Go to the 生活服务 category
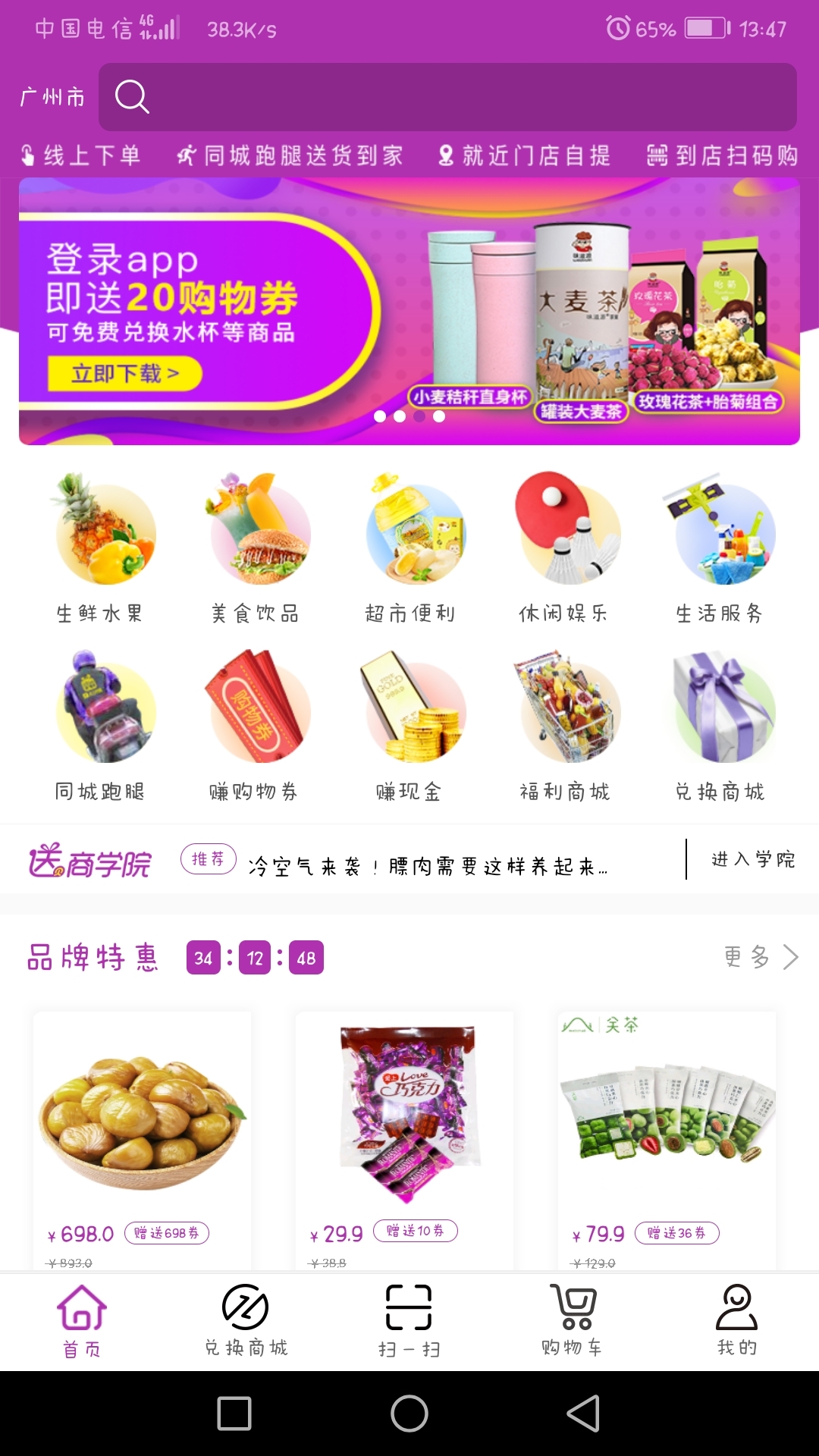 coord(720,548)
